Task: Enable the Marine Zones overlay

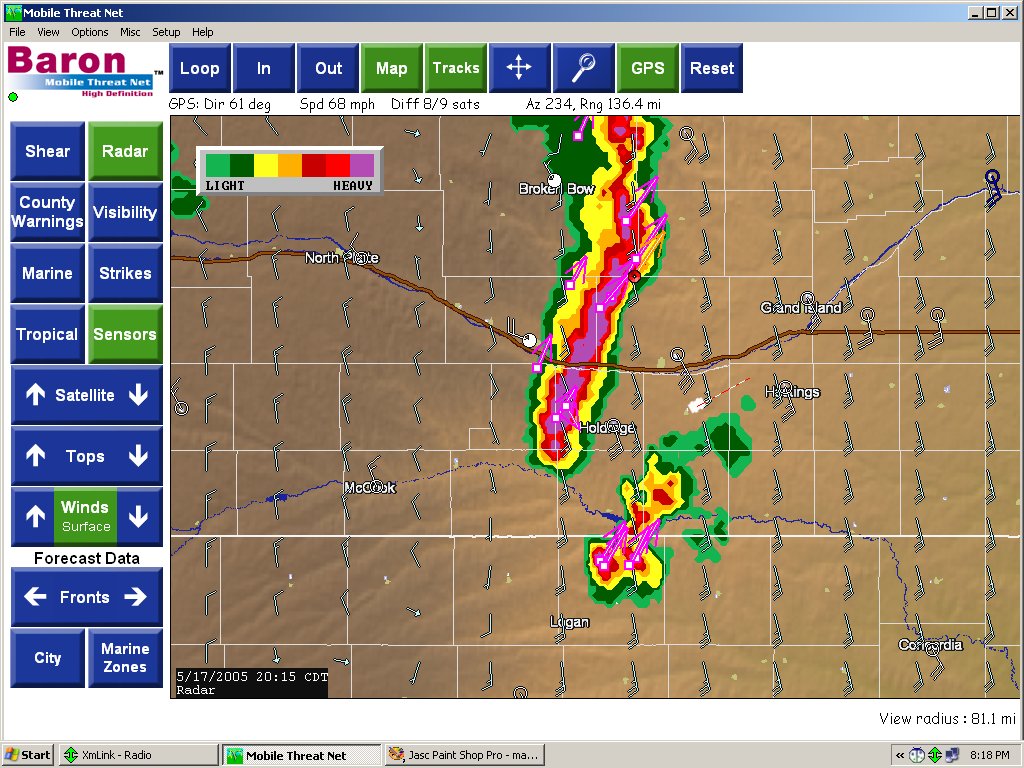Action: click(x=125, y=658)
